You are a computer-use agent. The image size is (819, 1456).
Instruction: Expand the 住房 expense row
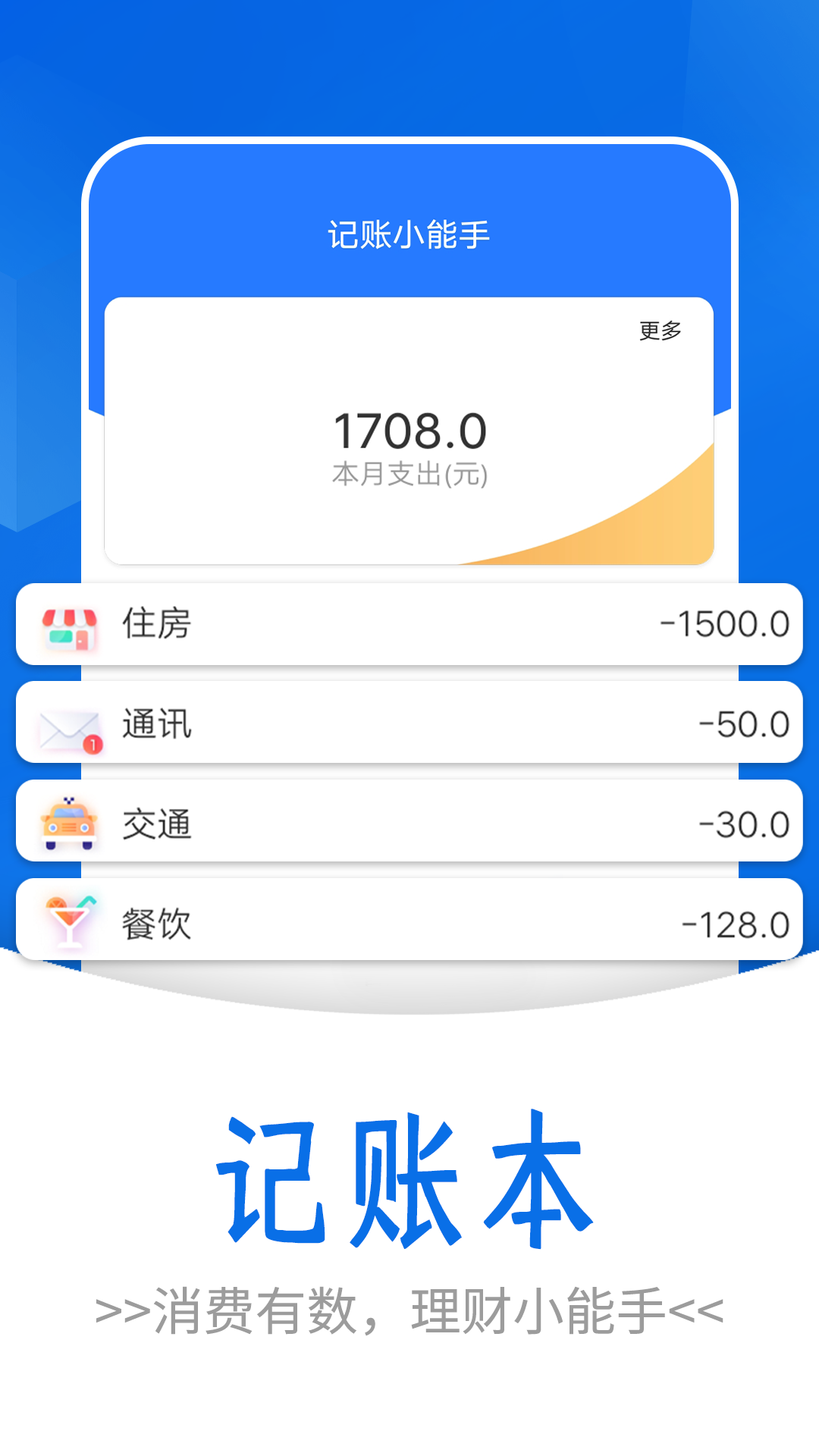(409, 625)
